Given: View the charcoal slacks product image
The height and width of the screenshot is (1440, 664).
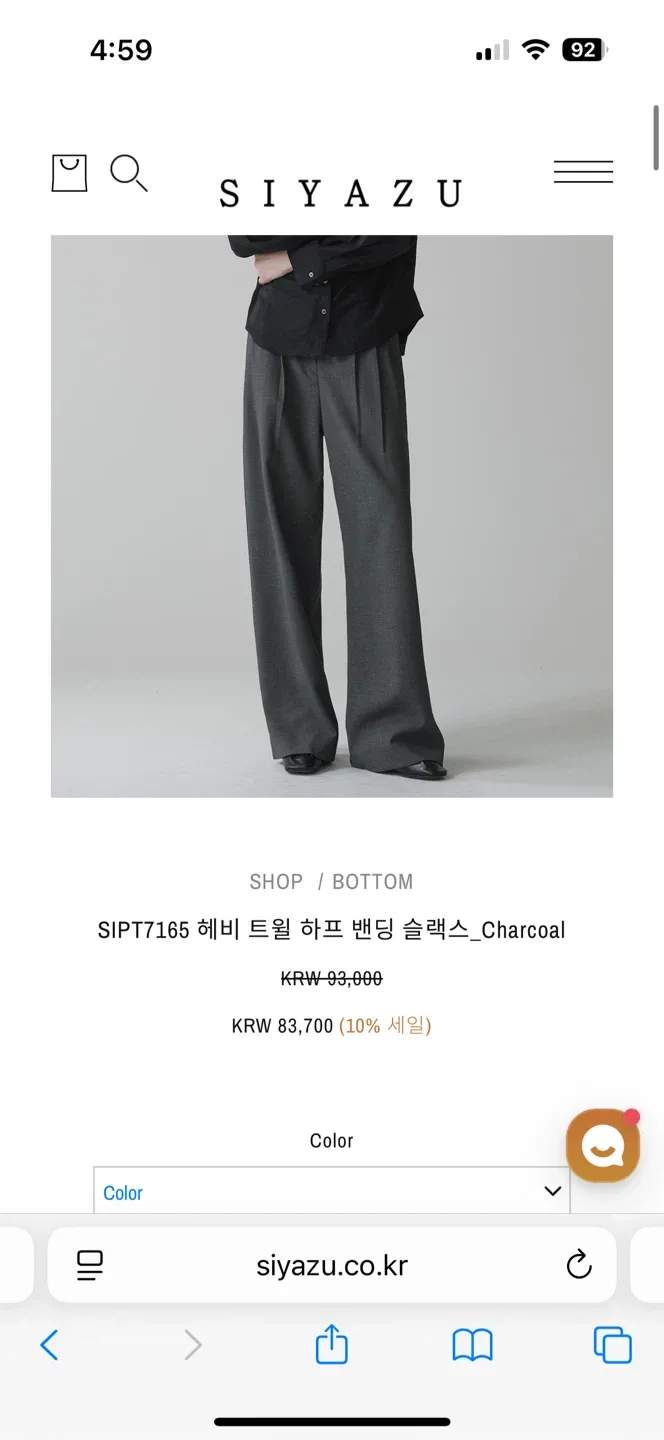Looking at the screenshot, I should [x=331, y=516].
